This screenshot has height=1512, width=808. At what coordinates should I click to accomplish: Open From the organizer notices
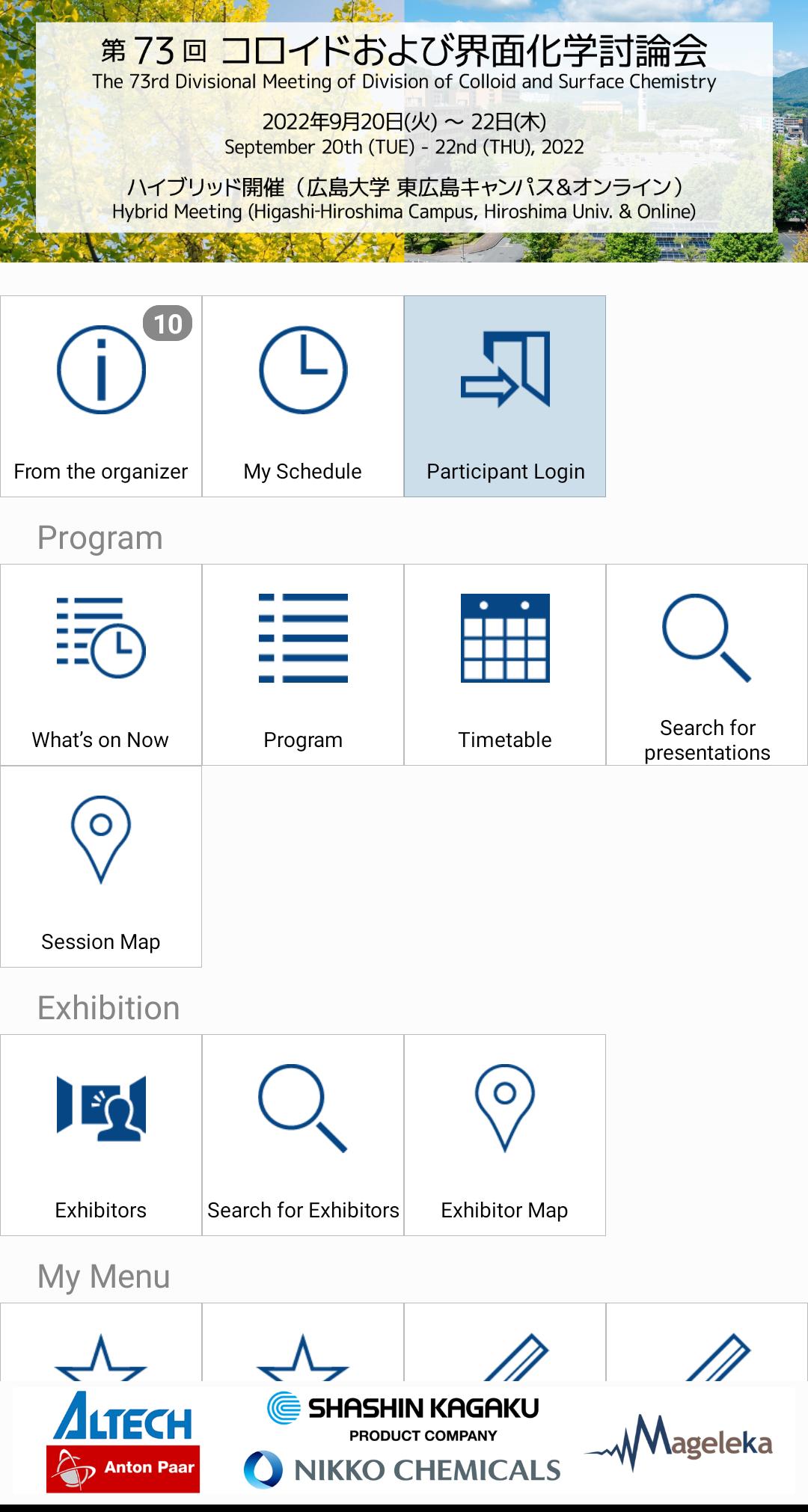(x=101, y=396)
